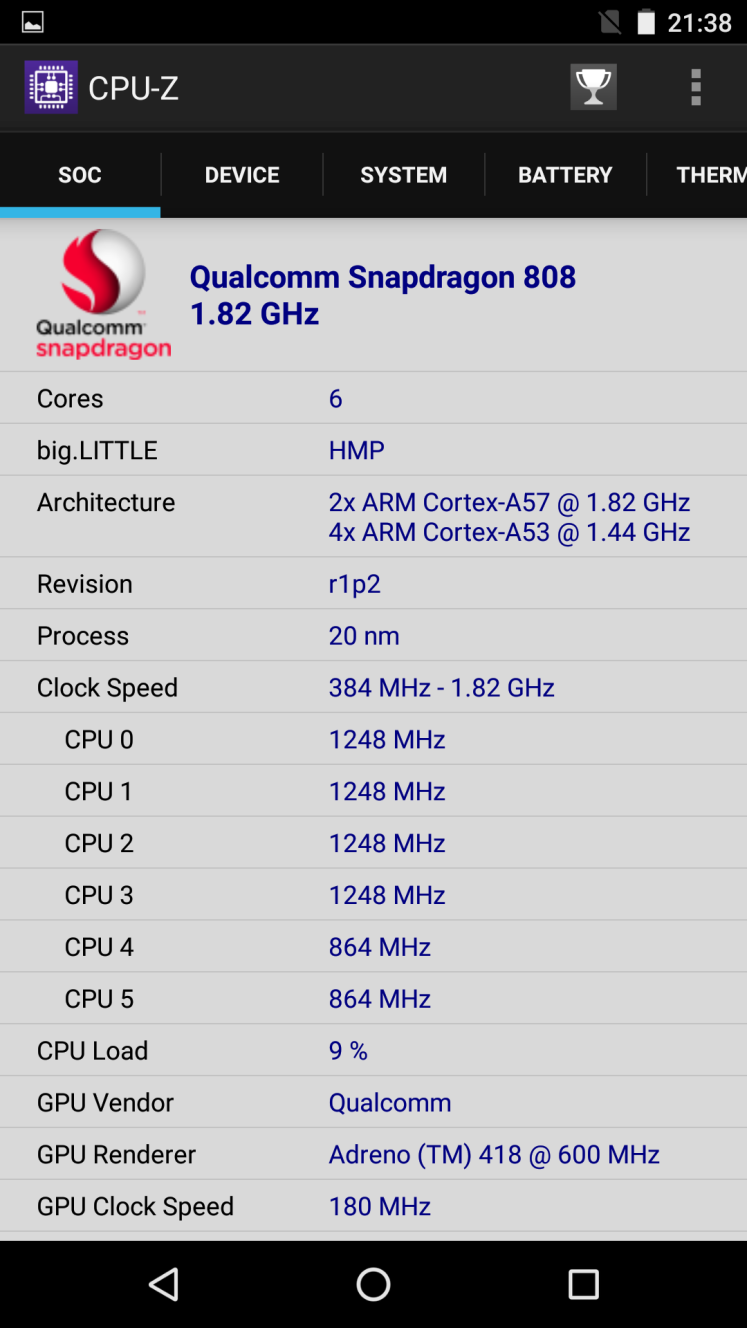Switch to the Thermal tab
The height and width of the screenshot is (1328, 747).
[x=698, y=175]
